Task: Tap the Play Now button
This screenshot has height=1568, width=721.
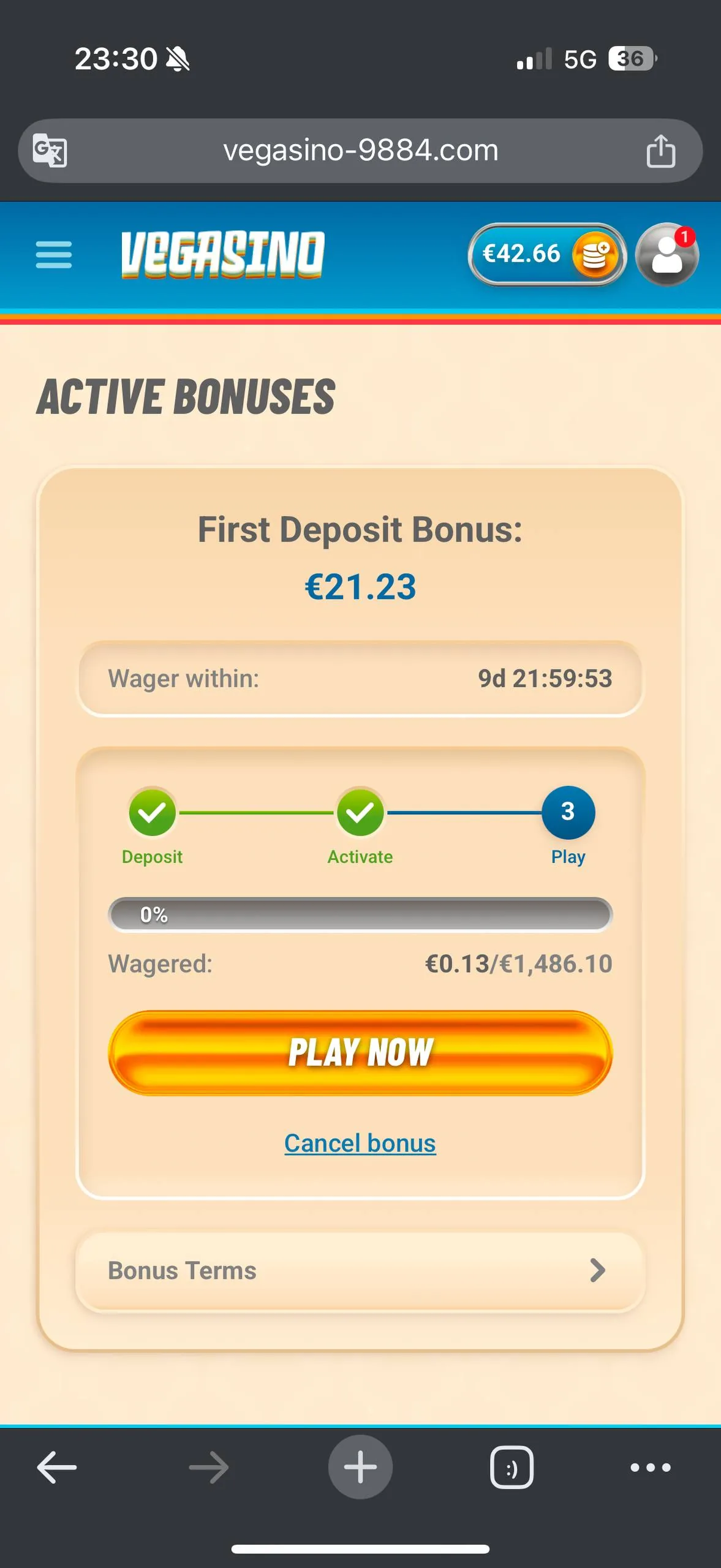Action: (x=360, y=1052)
